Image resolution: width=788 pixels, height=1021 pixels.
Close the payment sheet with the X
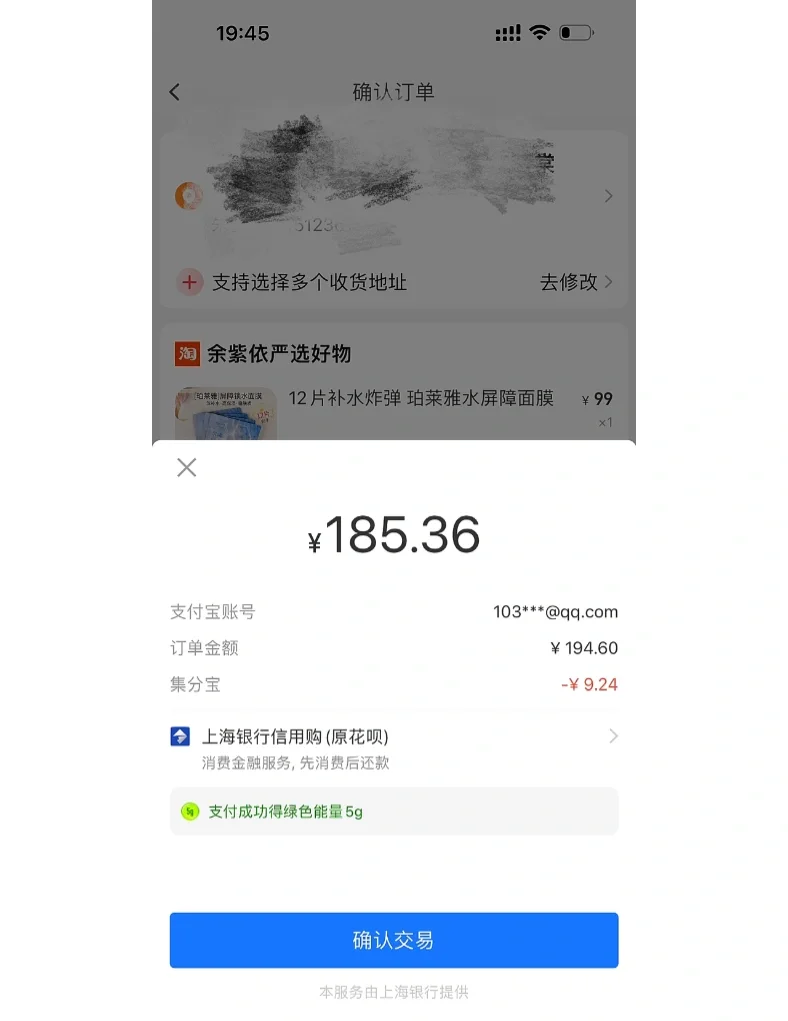click(185, 467)
